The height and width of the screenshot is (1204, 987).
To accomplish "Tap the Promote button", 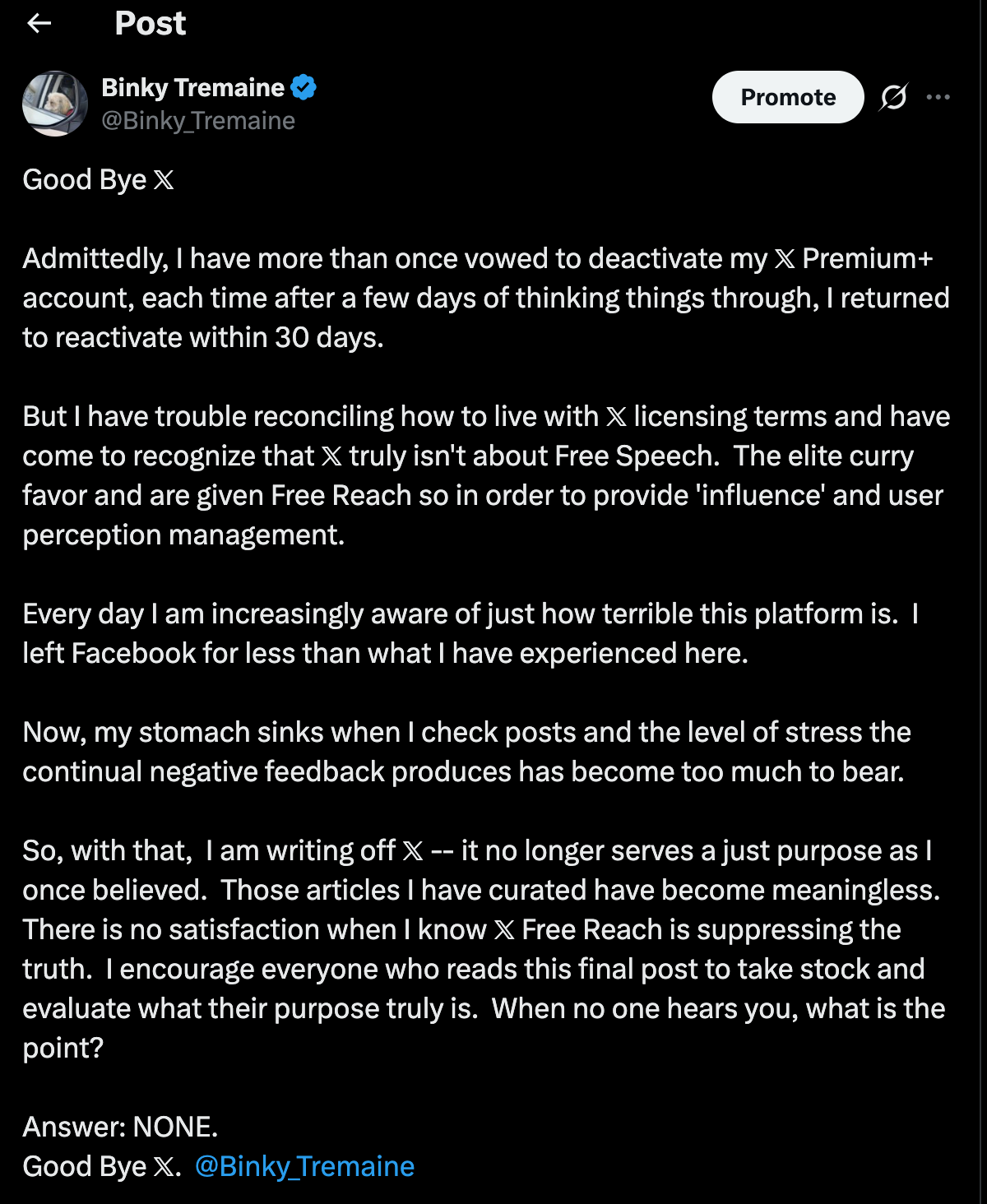I will click(x=787, y=97).
